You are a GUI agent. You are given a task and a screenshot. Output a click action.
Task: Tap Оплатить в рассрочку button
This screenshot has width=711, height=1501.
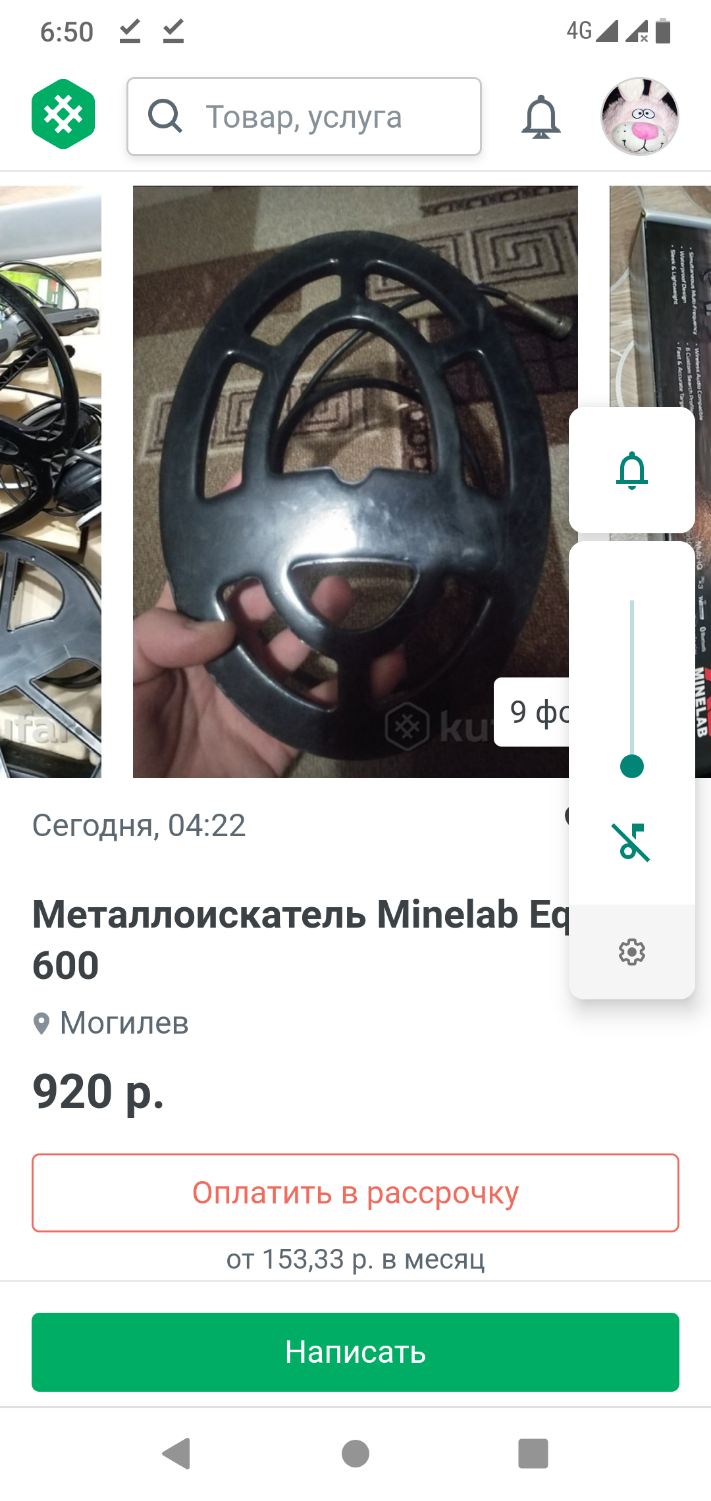tap(355, 1193)
